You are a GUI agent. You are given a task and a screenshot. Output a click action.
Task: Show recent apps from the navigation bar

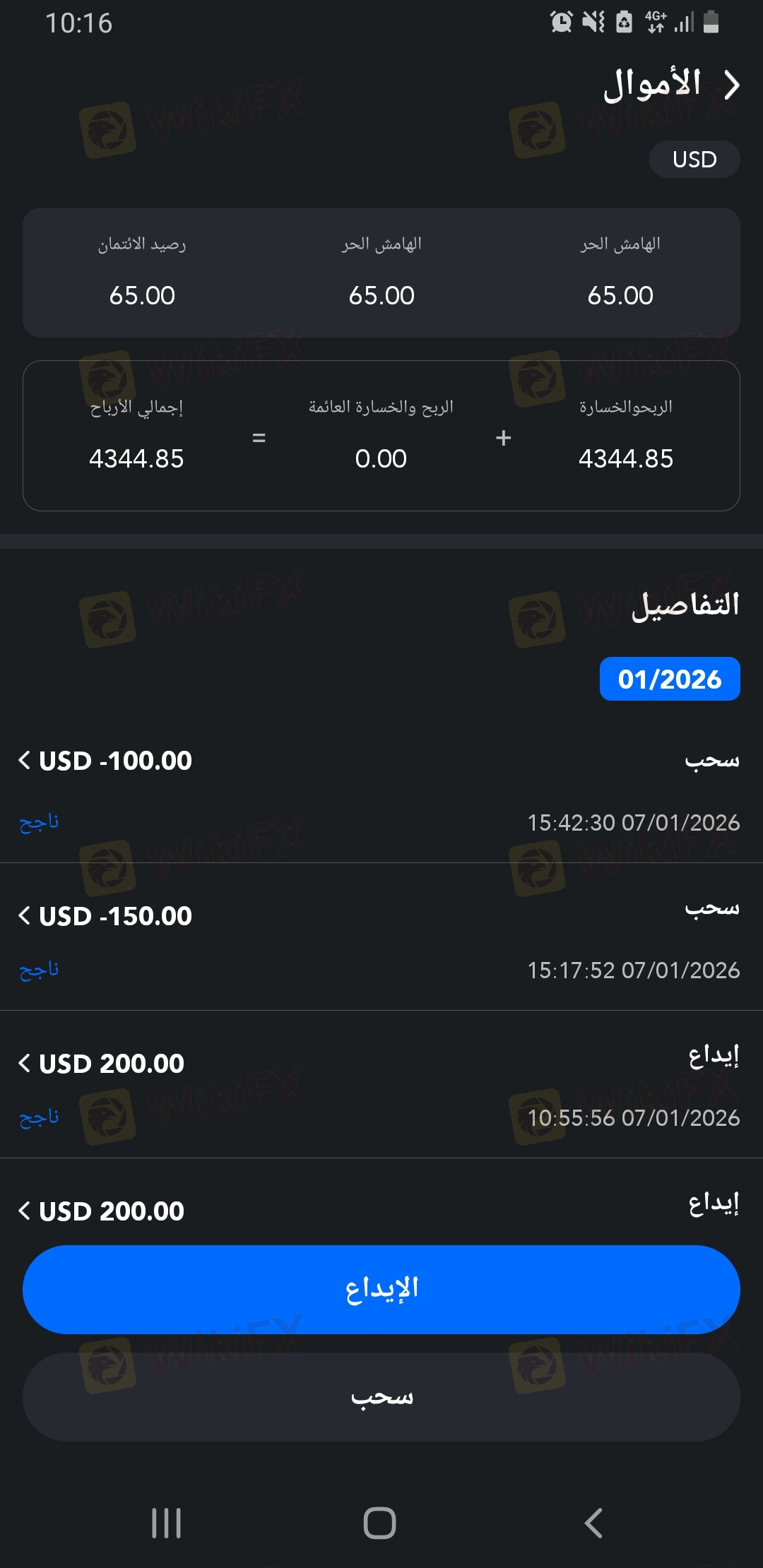(x=167, y=1523)
